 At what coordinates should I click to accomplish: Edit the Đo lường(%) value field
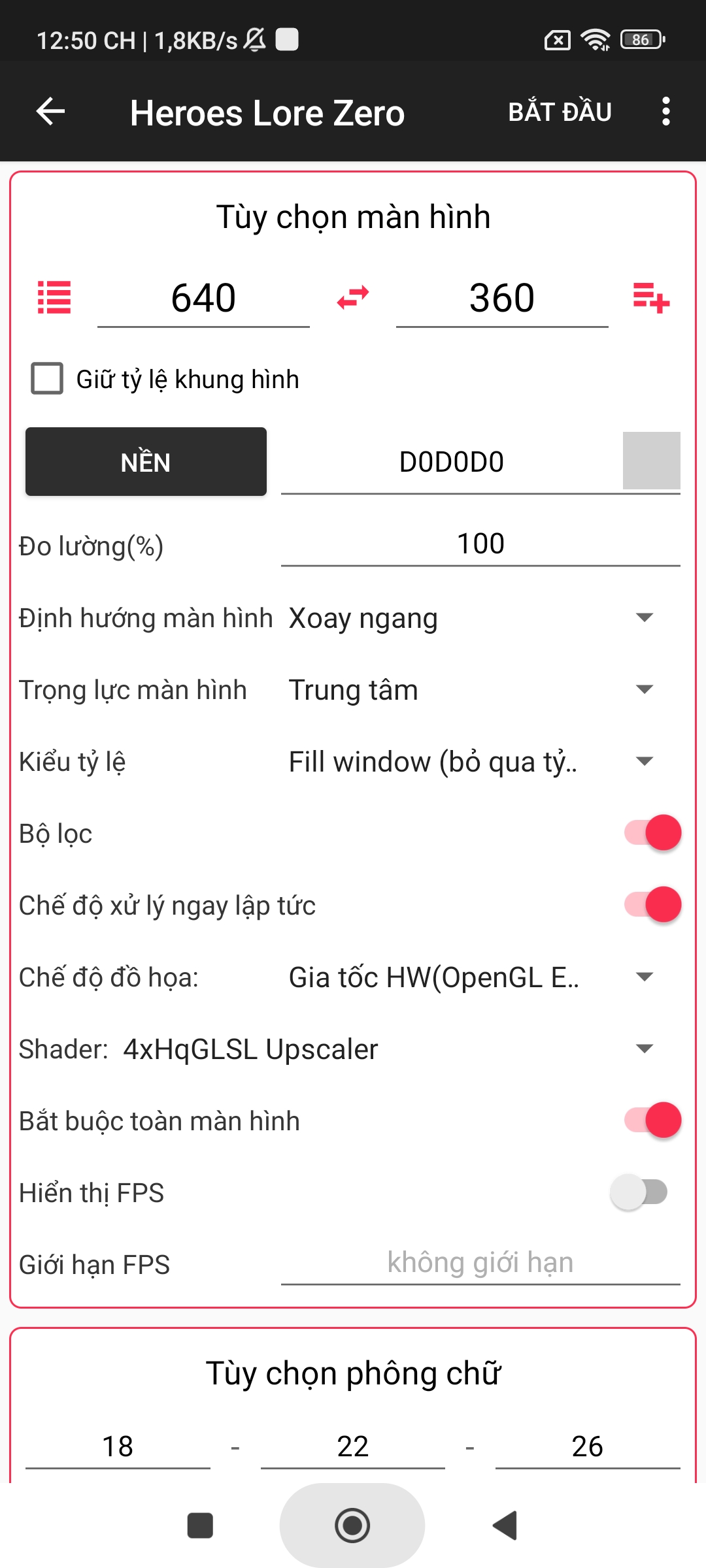coord(480,544)
